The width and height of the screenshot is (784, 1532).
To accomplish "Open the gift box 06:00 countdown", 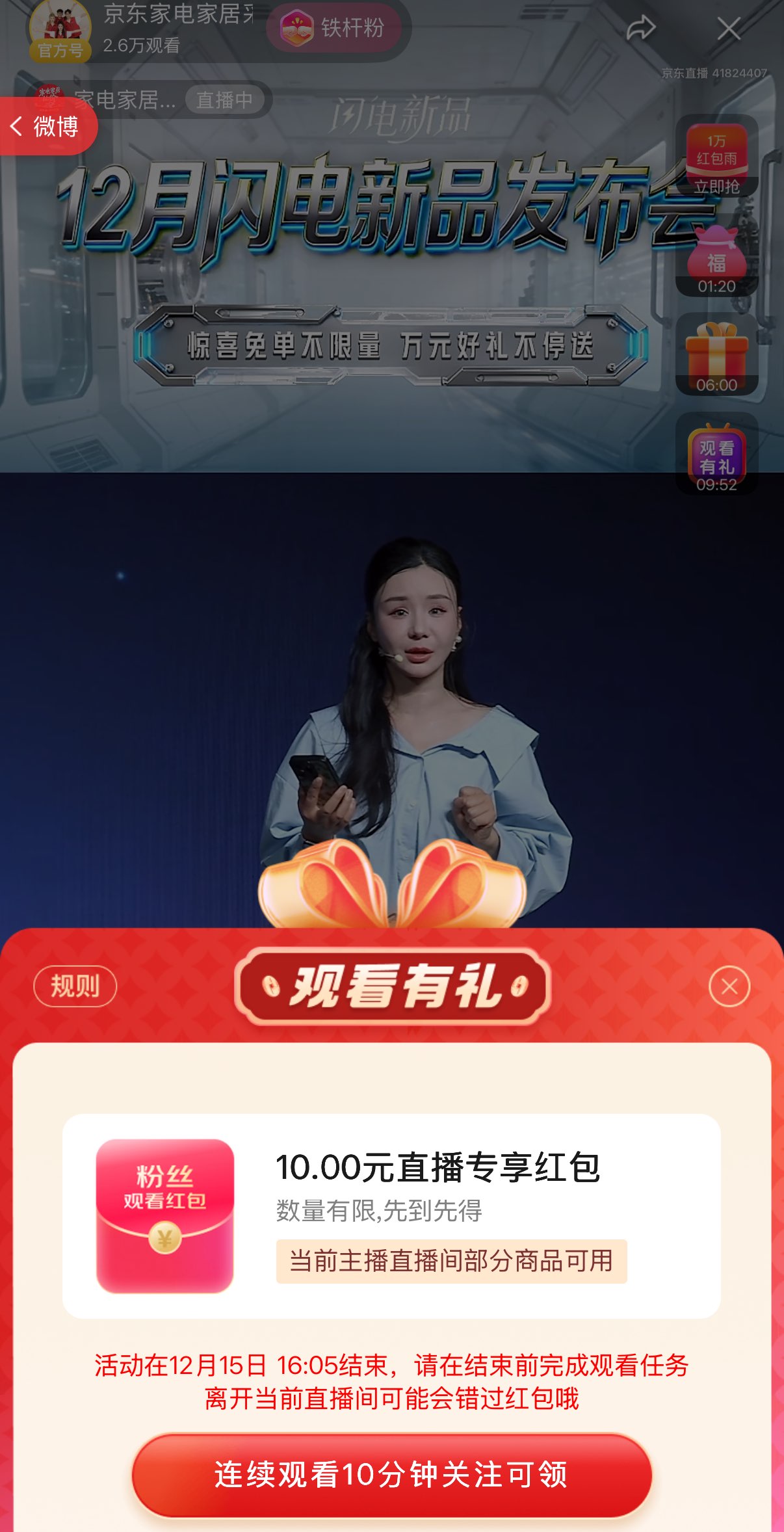I will [x=717, y=355].
